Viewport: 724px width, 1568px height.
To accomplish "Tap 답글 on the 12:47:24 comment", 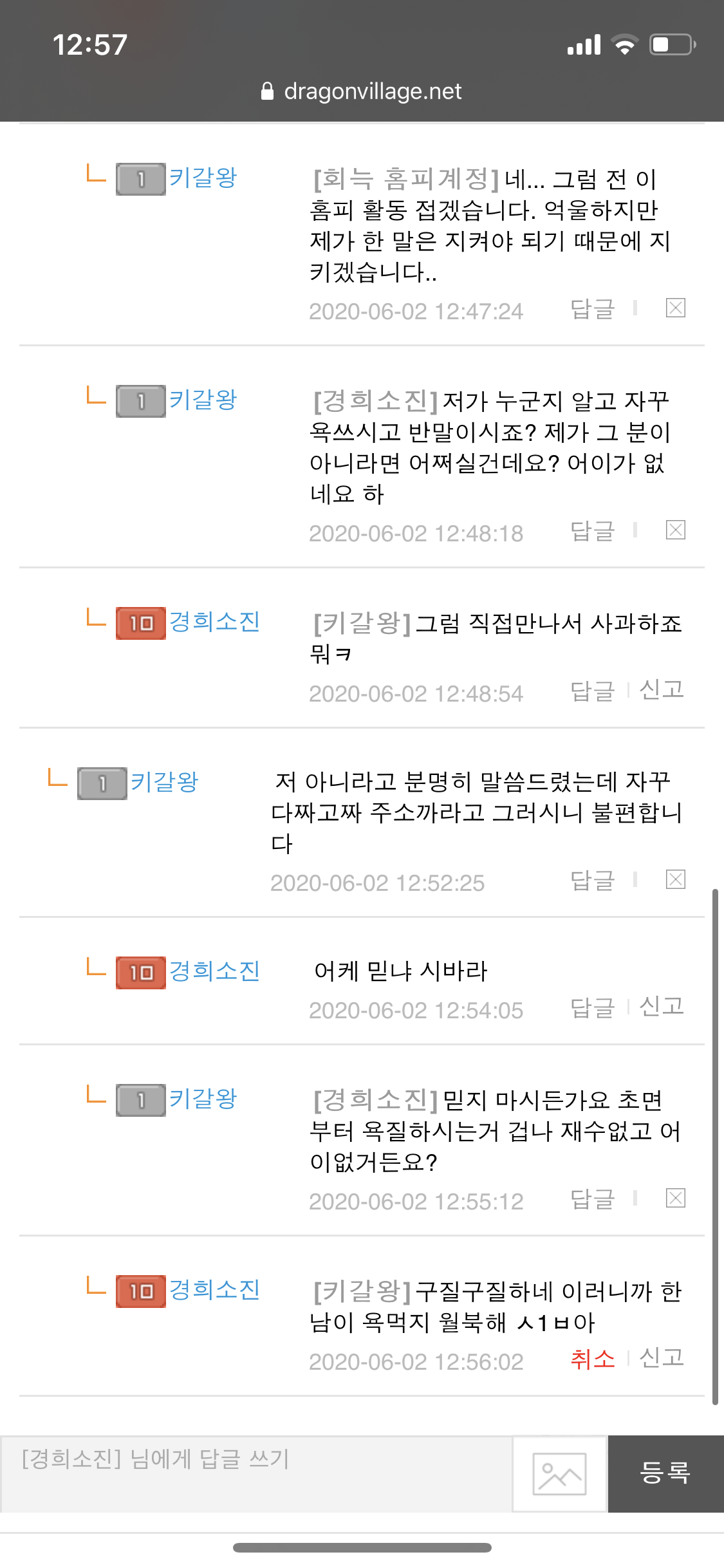I will point(592,310).
